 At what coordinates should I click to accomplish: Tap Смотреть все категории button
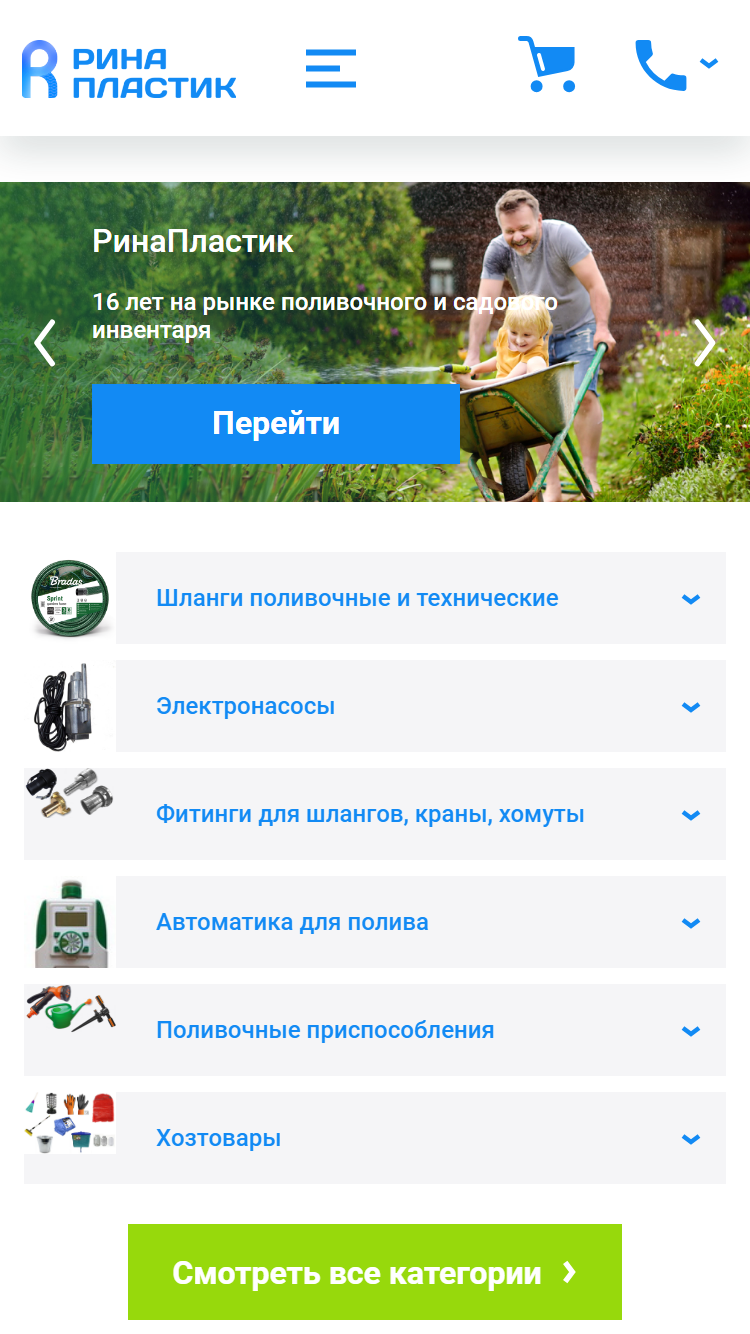(375, 1272)
